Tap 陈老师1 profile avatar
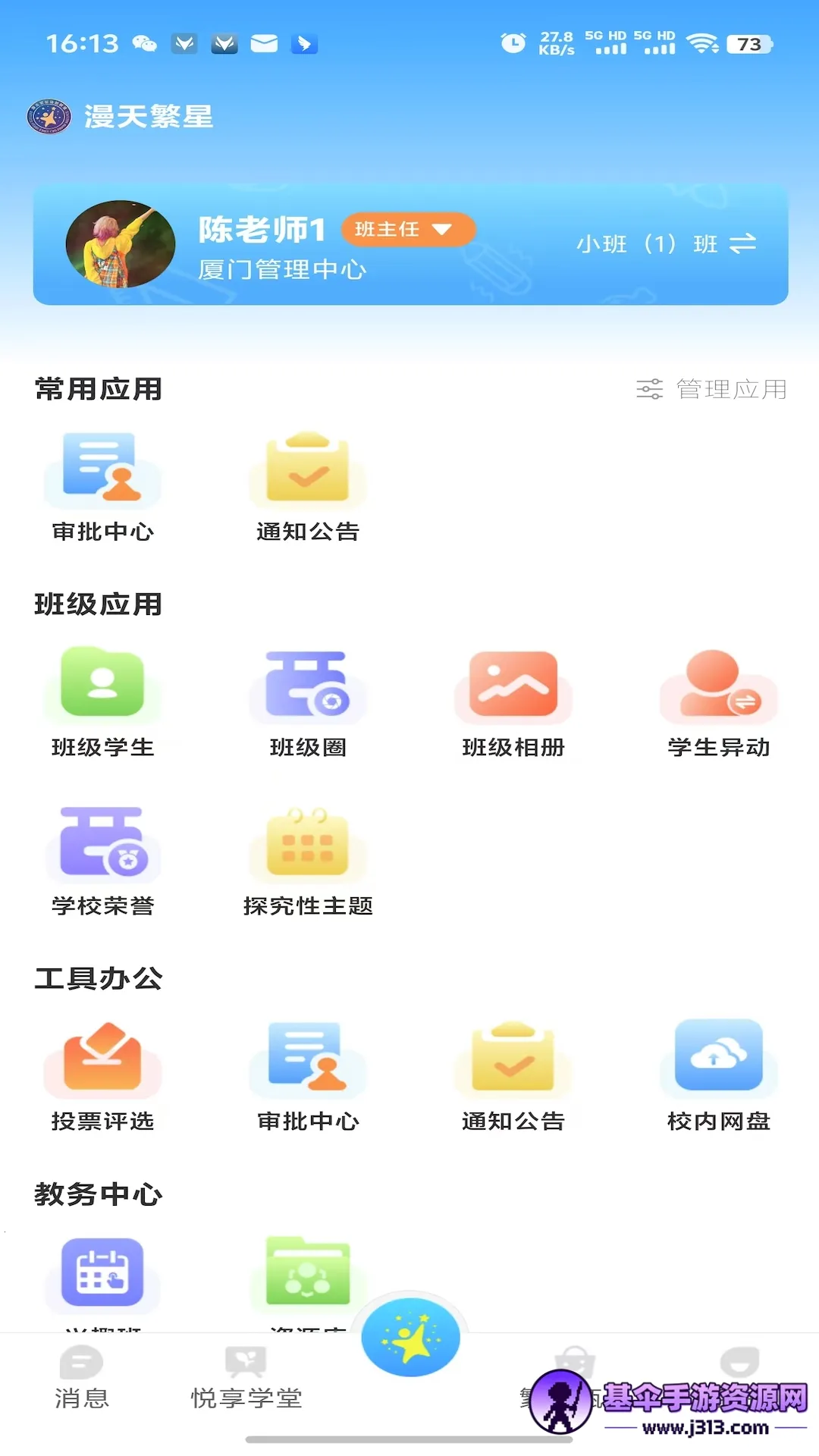The width and height of the screenshot is (819, 1456). pos(121,244)
